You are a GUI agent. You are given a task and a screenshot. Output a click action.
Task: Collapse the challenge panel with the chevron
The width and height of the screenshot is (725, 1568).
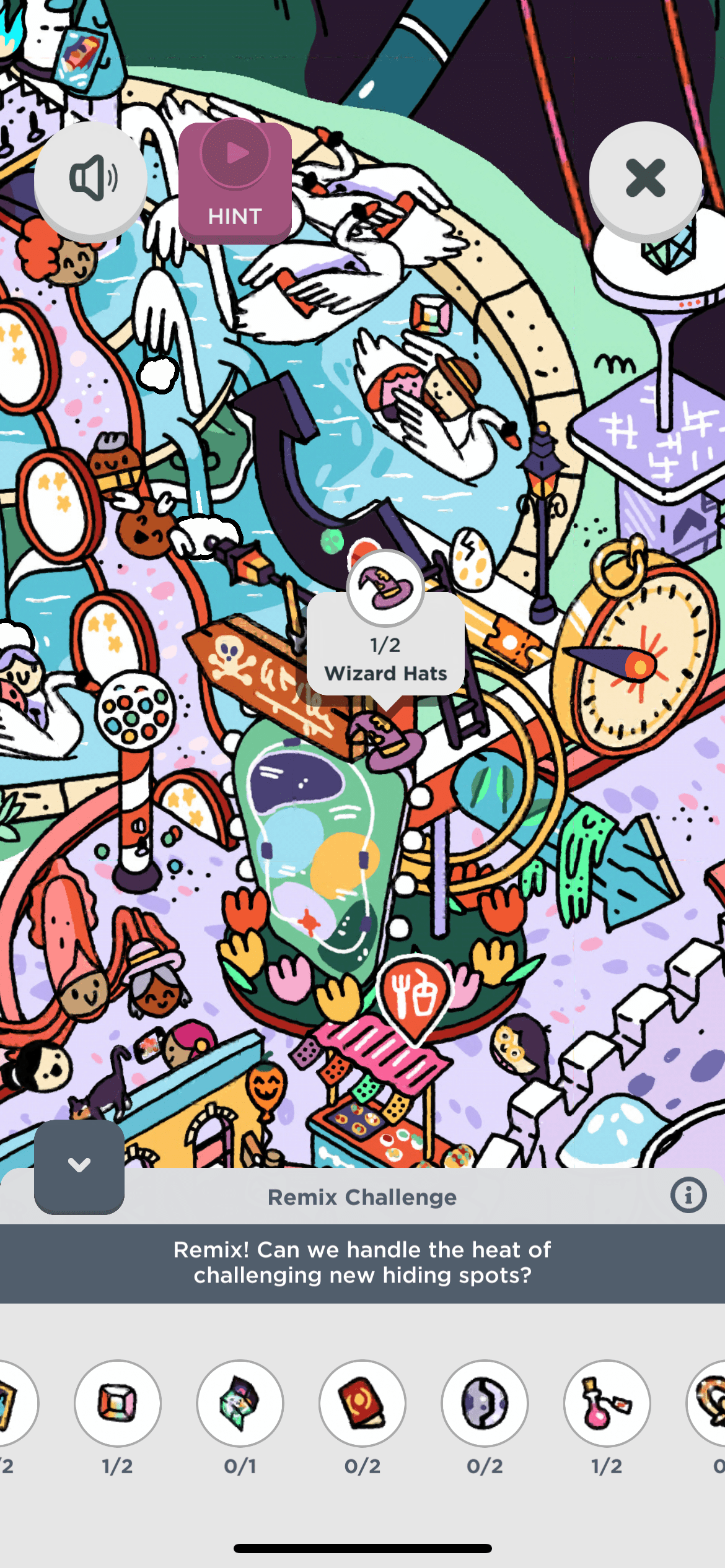[x=79, y=1165]
